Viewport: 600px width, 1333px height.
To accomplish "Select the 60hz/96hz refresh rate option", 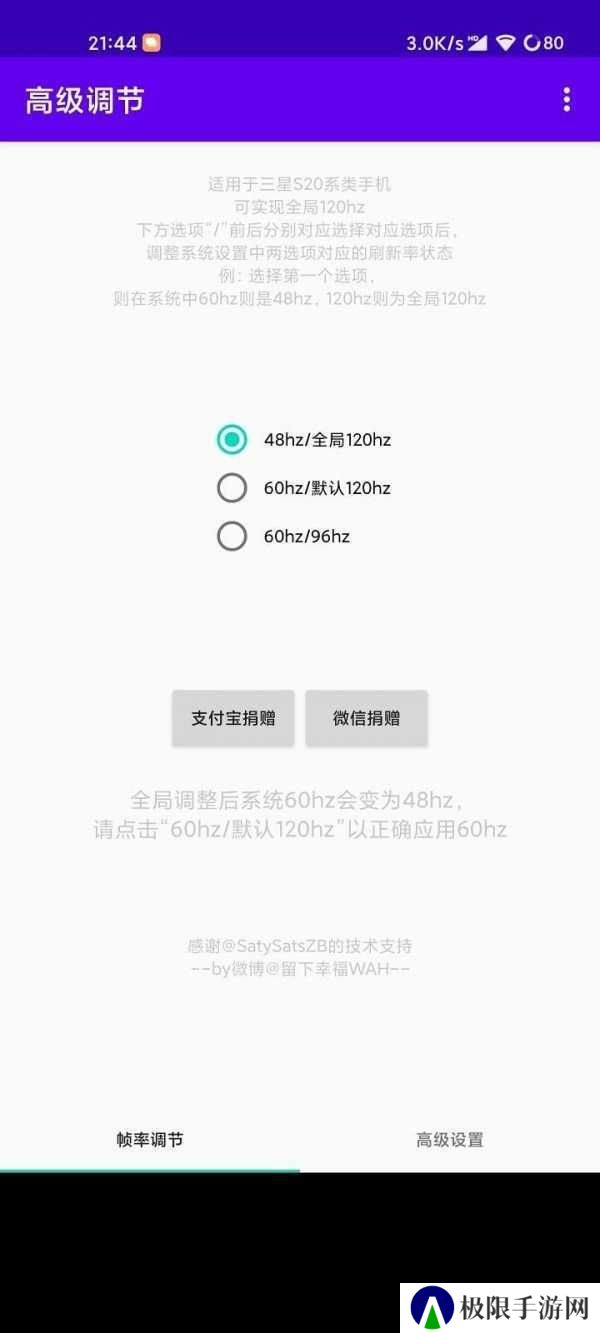I will tap(232, 537).
